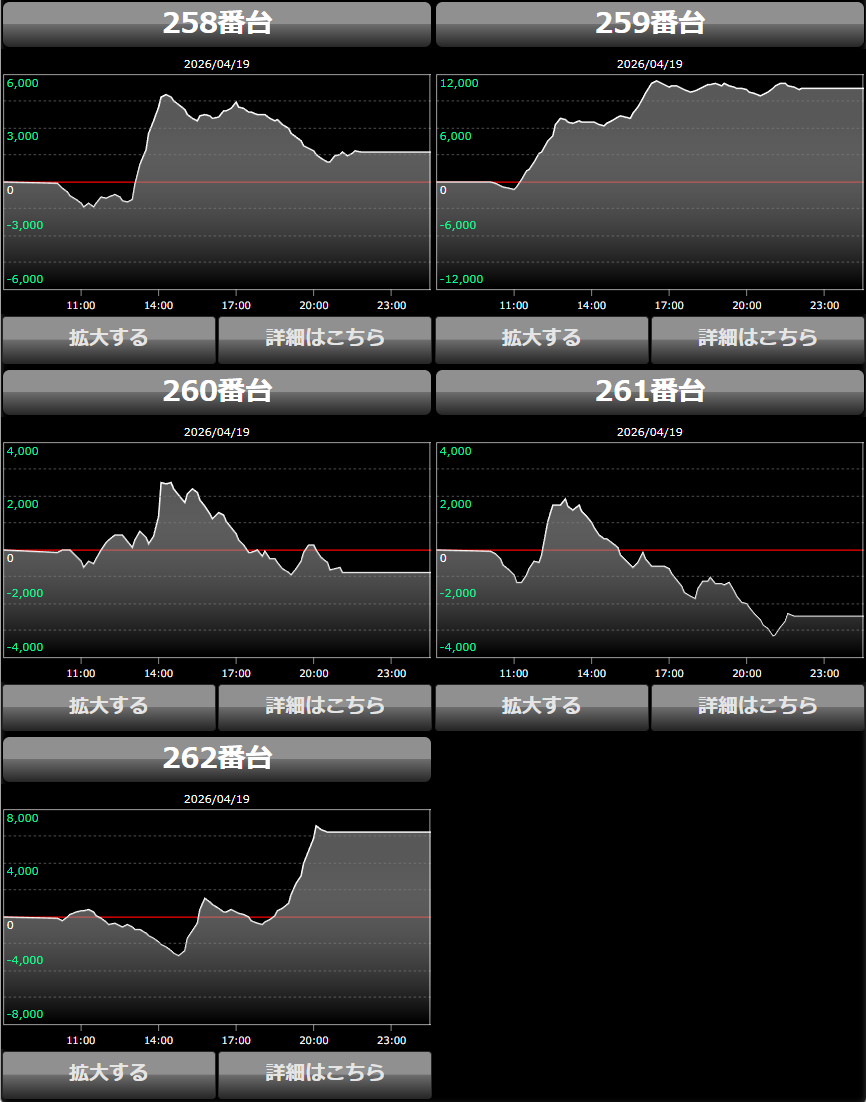
Task: Expand 261番台 graph via 拡大する
Action: coord(542,707)
